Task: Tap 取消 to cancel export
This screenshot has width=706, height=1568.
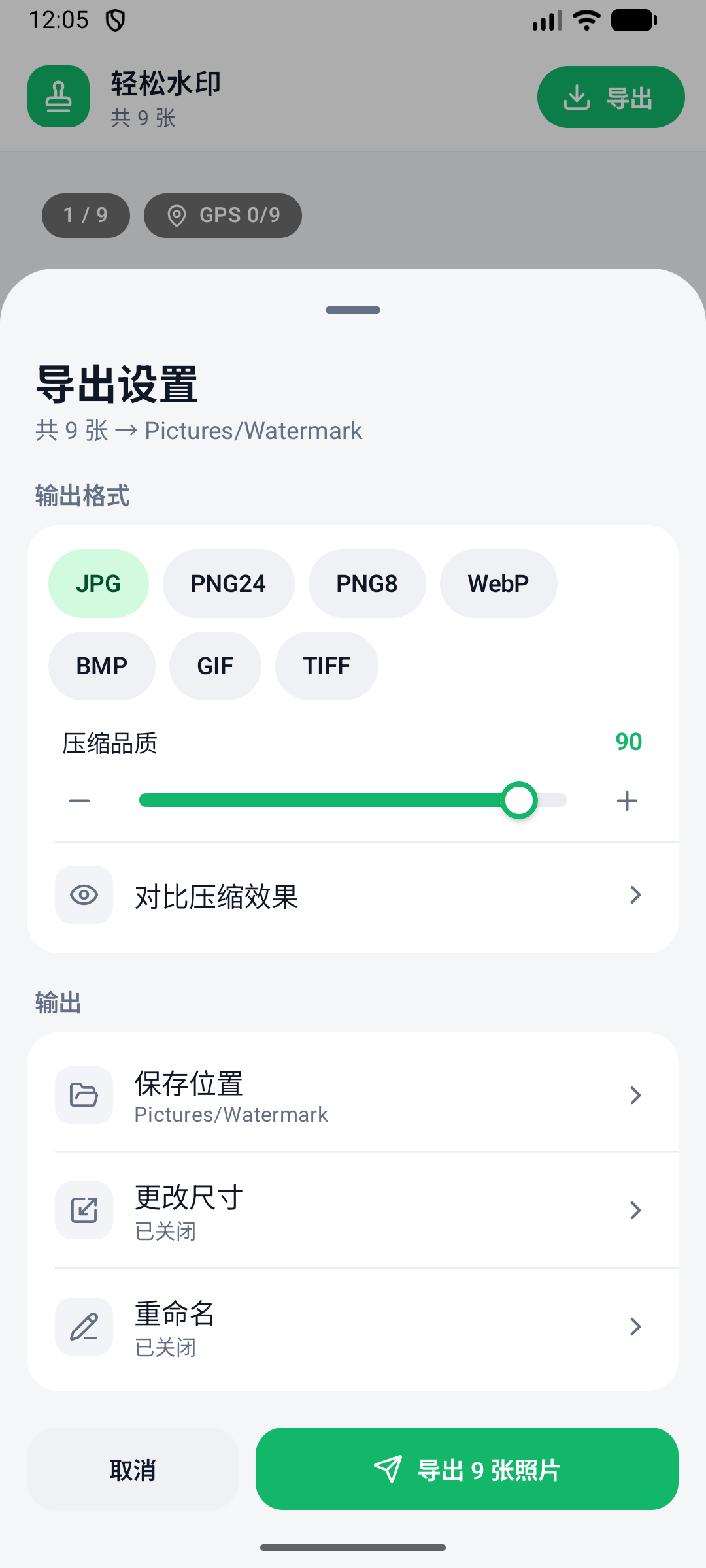Action: point(133,1469)
